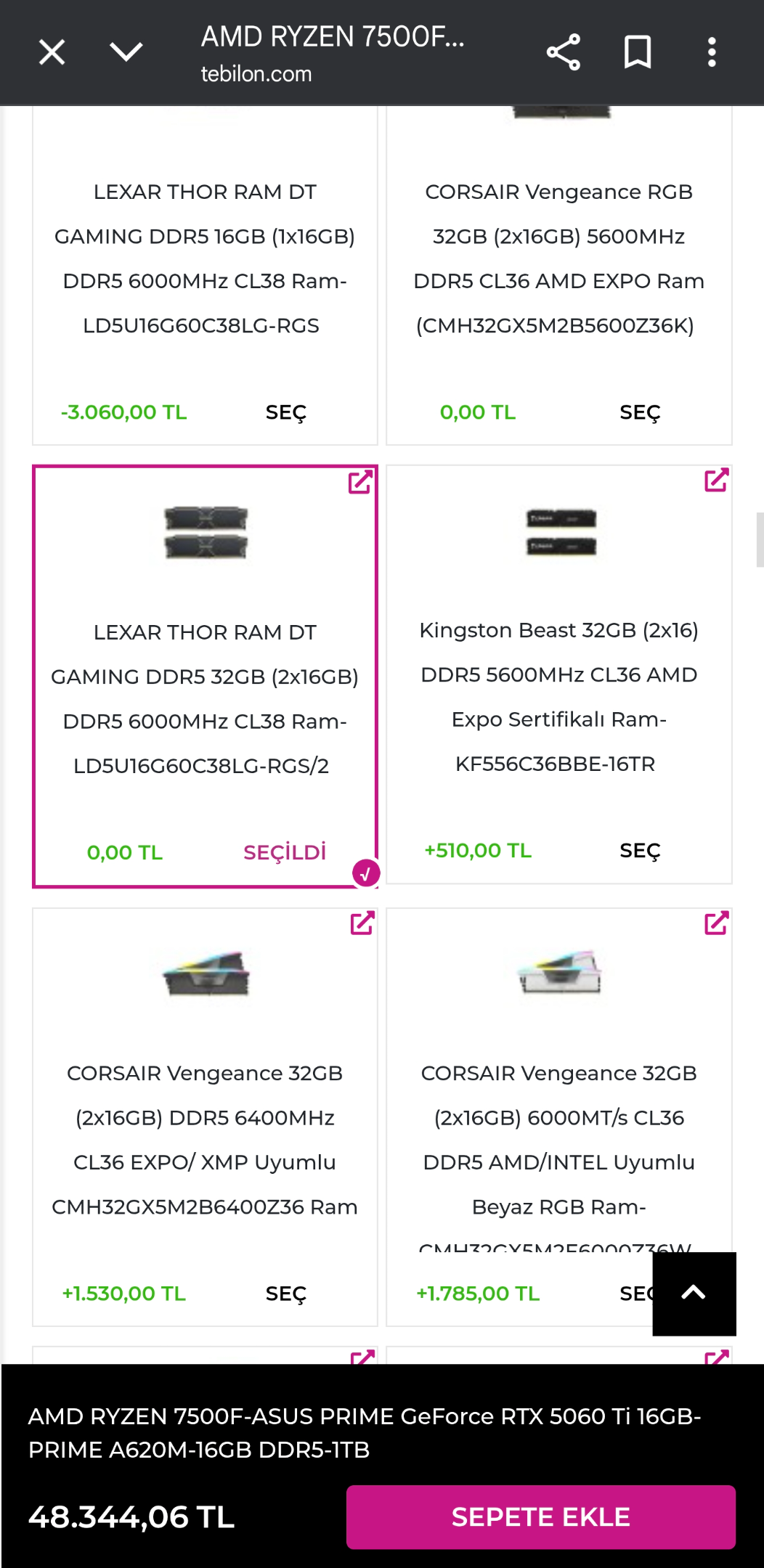The image size is (764, 1568).
Task: Open the Kingston Beast 32GB product card
Action: pos(558,674)
